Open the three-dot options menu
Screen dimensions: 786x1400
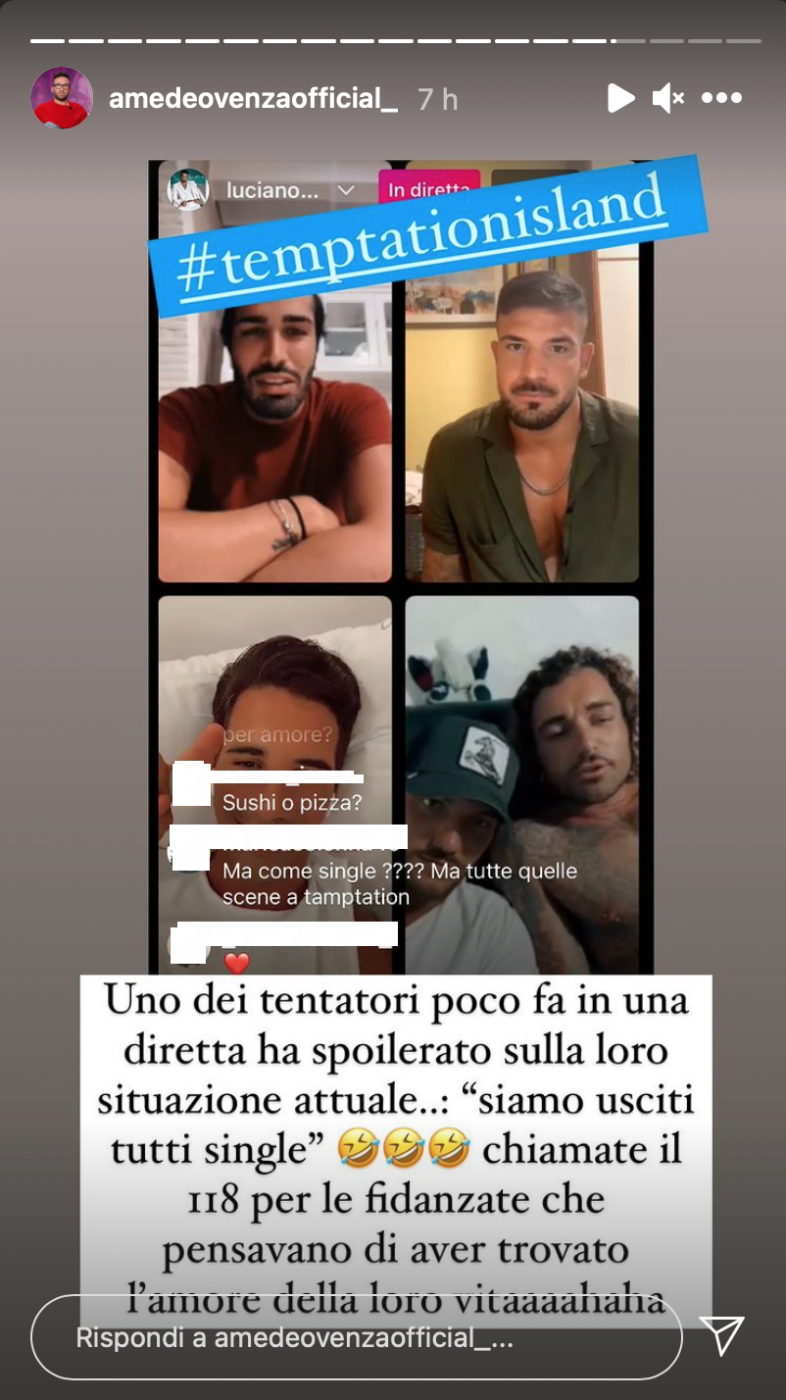pos(721,98)
